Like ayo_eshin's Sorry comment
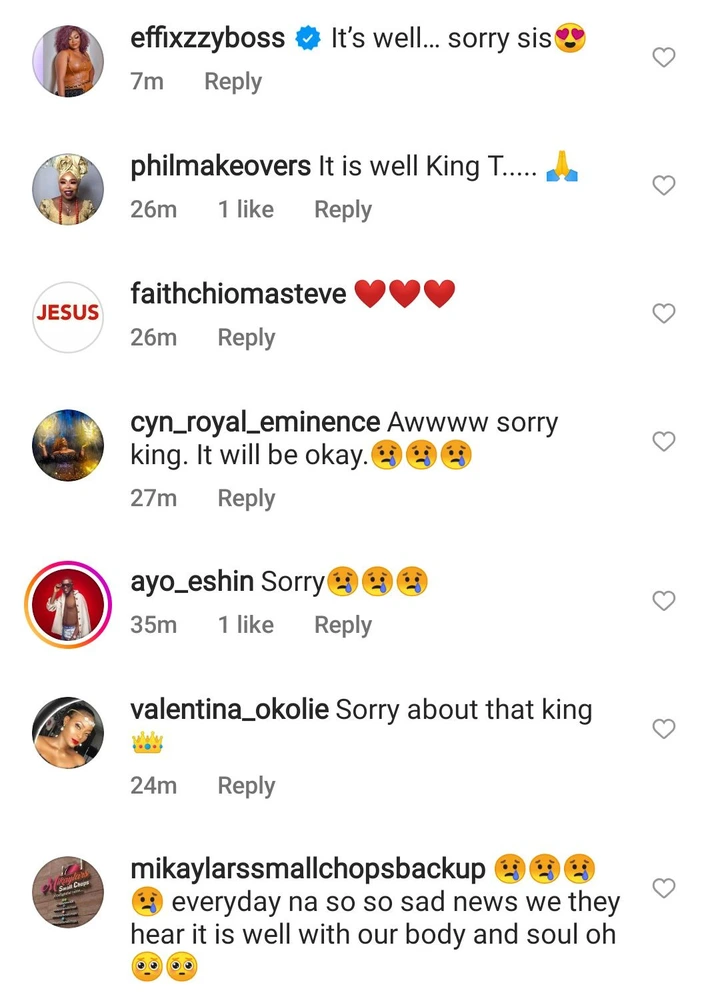This screenshot has height=995, width=720. [663, 600]
